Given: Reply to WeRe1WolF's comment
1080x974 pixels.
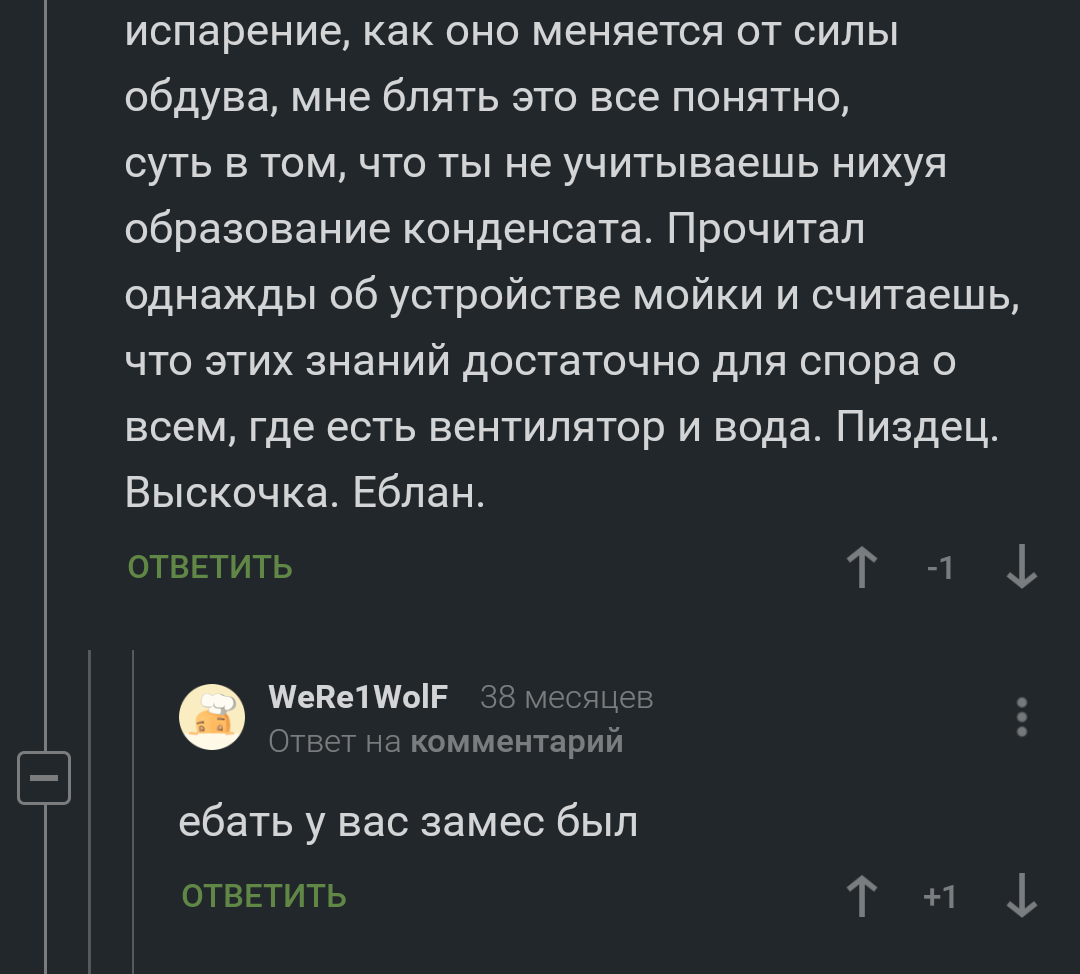Looking at the screenshot, I should coord(264,895).
